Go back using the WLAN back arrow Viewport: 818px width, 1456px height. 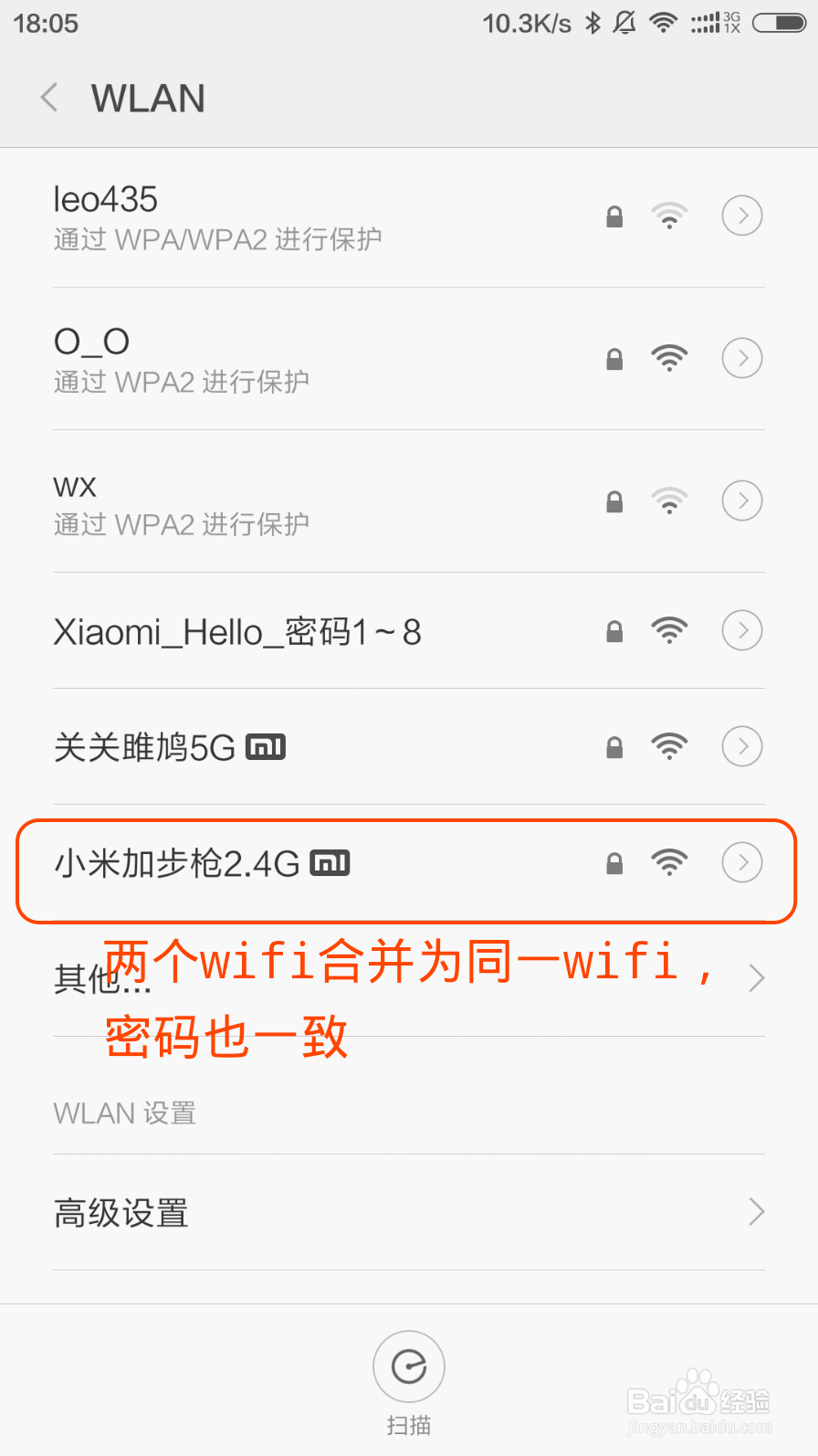point(47,98)
